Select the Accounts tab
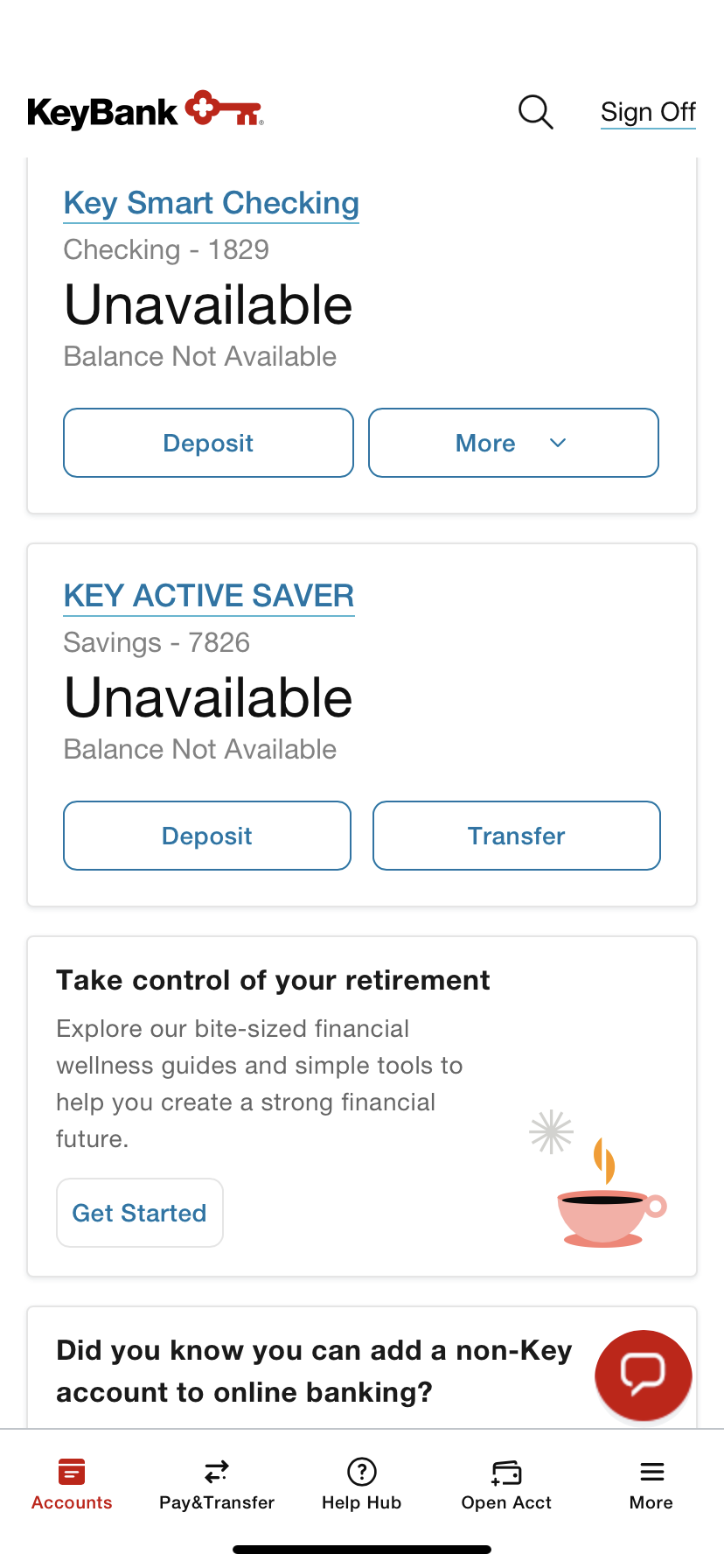This screenshot has height=1568, width=724. click(x=72, y=1485)
